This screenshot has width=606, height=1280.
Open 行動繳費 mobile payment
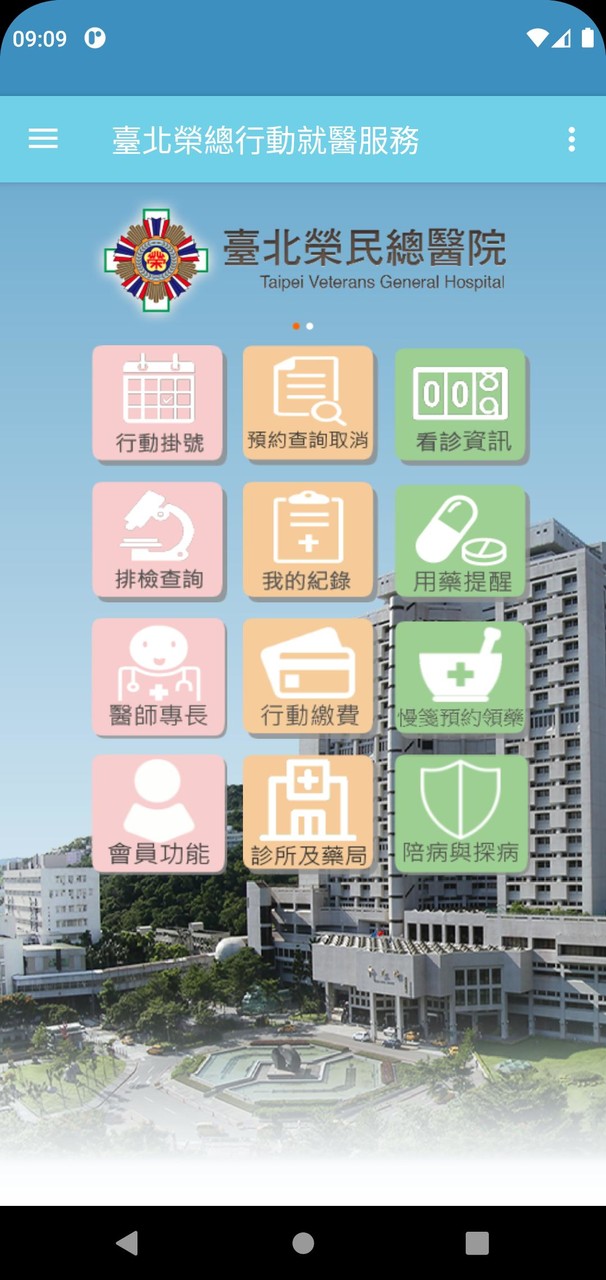pos(308,677)
